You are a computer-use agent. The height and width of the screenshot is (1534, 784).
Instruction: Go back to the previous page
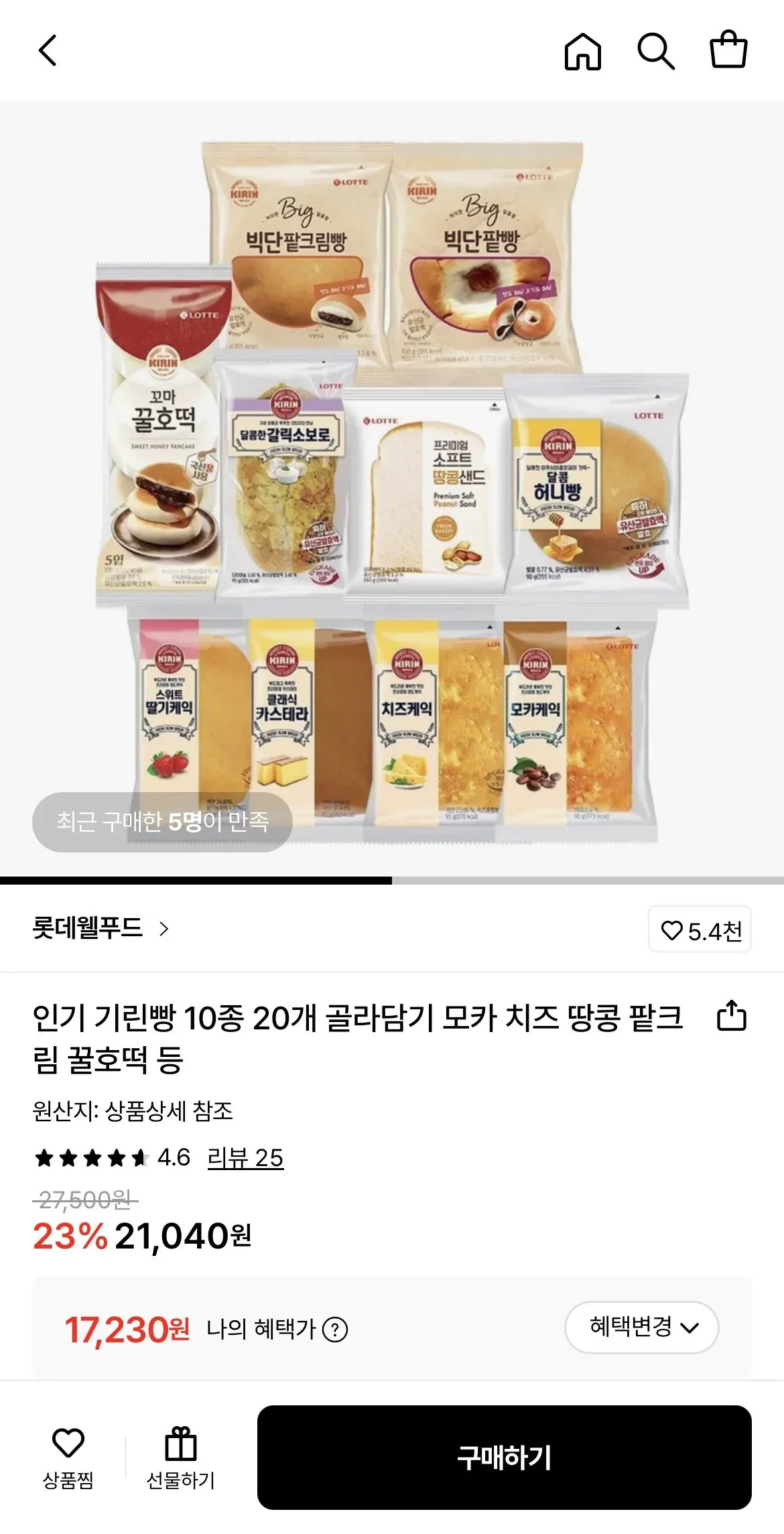48,51
